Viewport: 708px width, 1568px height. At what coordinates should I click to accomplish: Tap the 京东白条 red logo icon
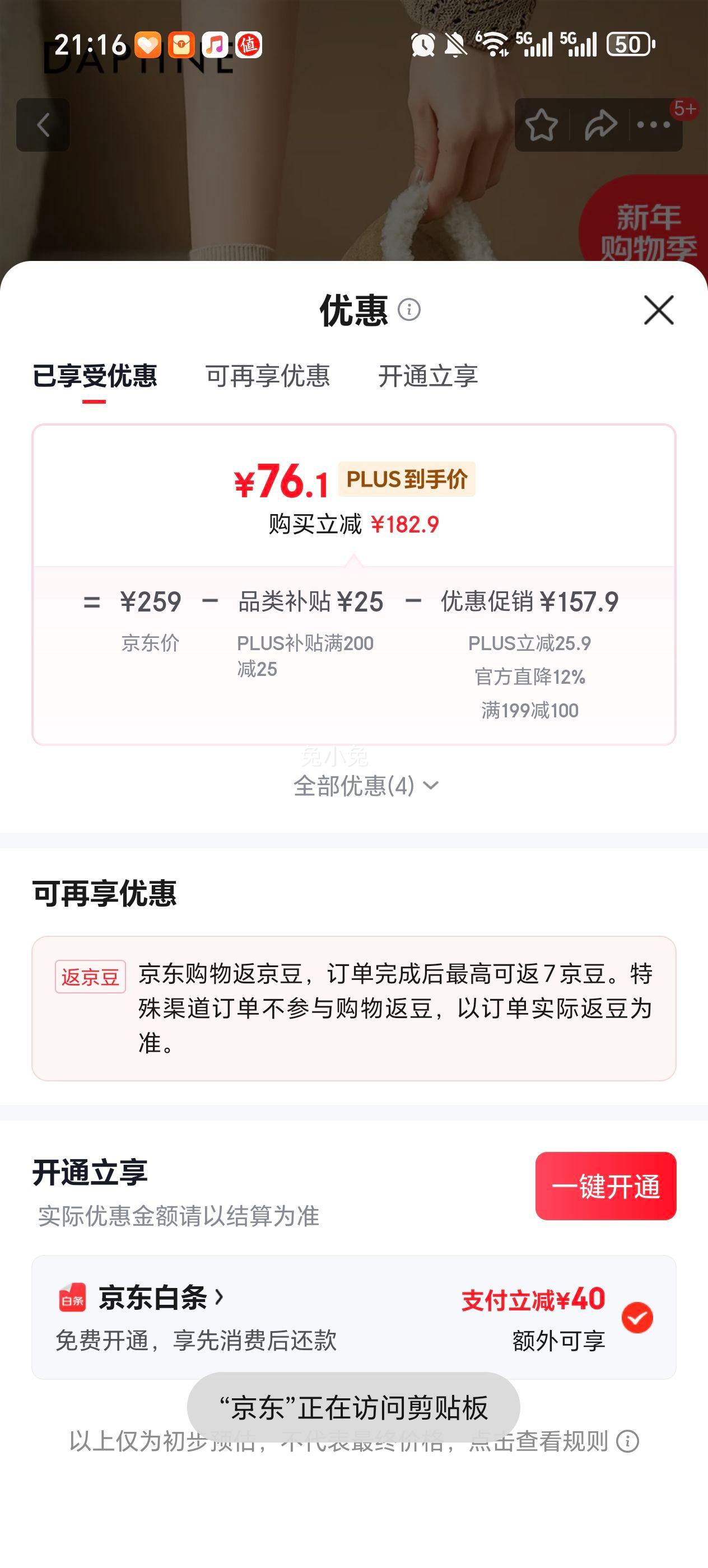point(74,1298)
